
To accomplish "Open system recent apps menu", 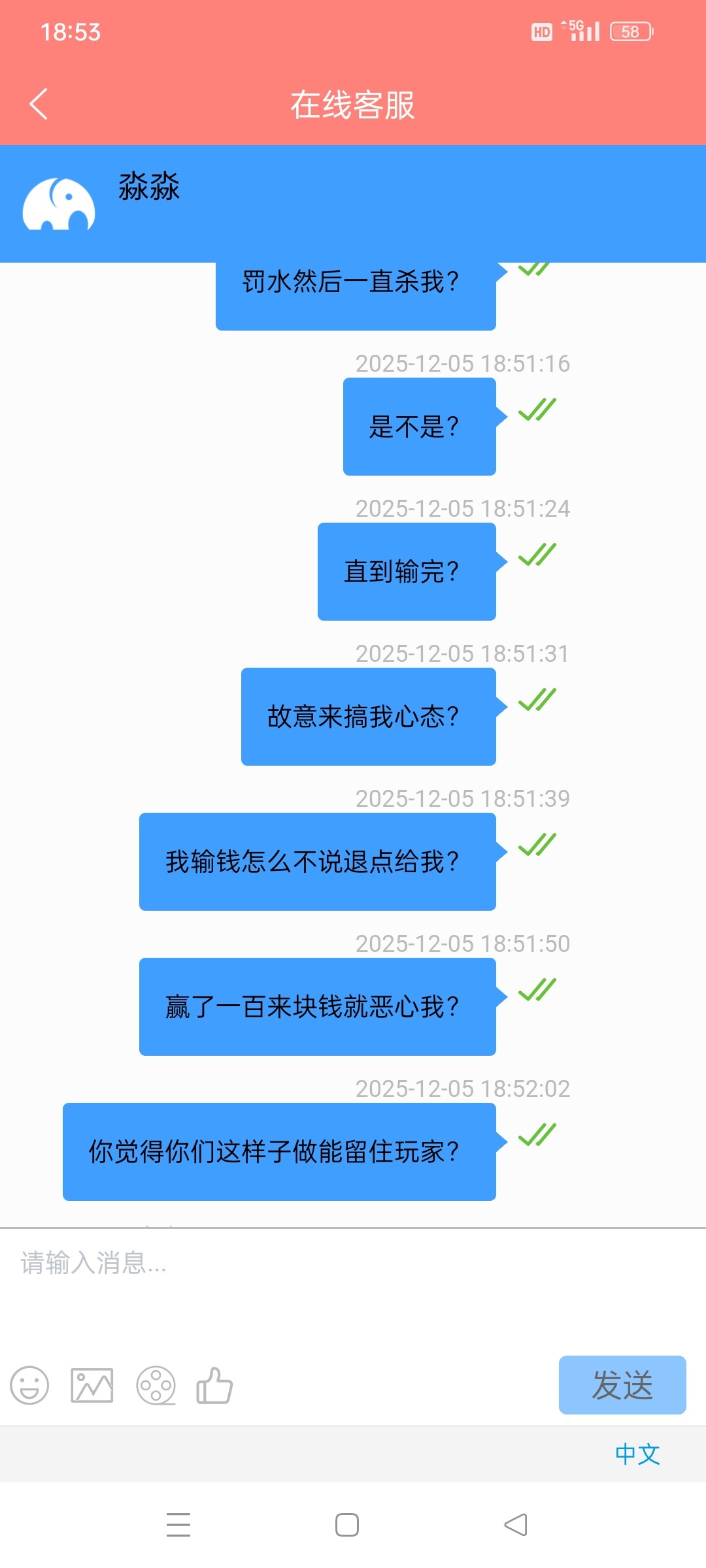I will pyautogui.click(x=178, y=1525).
